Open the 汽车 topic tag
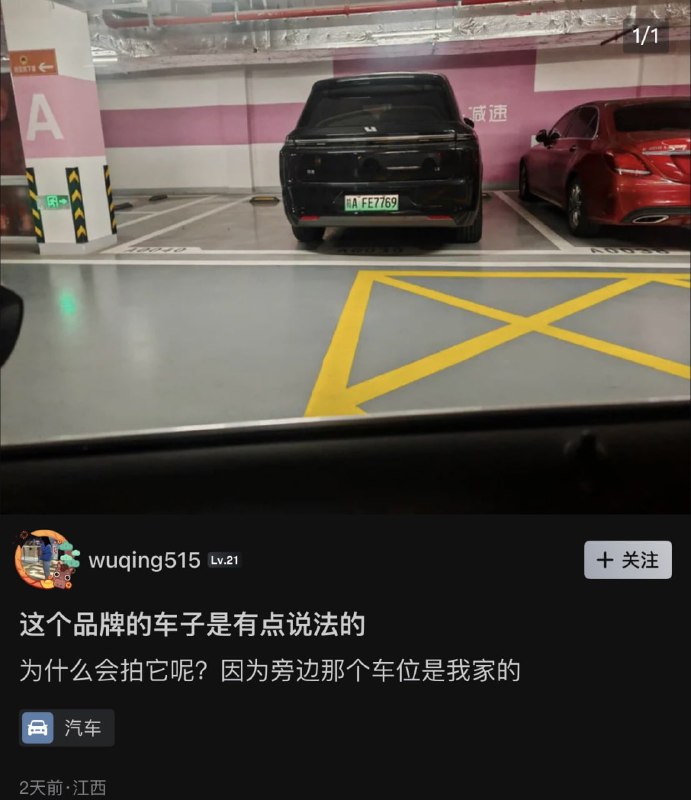This screenshot has height=800, width=691. point(67,728)
